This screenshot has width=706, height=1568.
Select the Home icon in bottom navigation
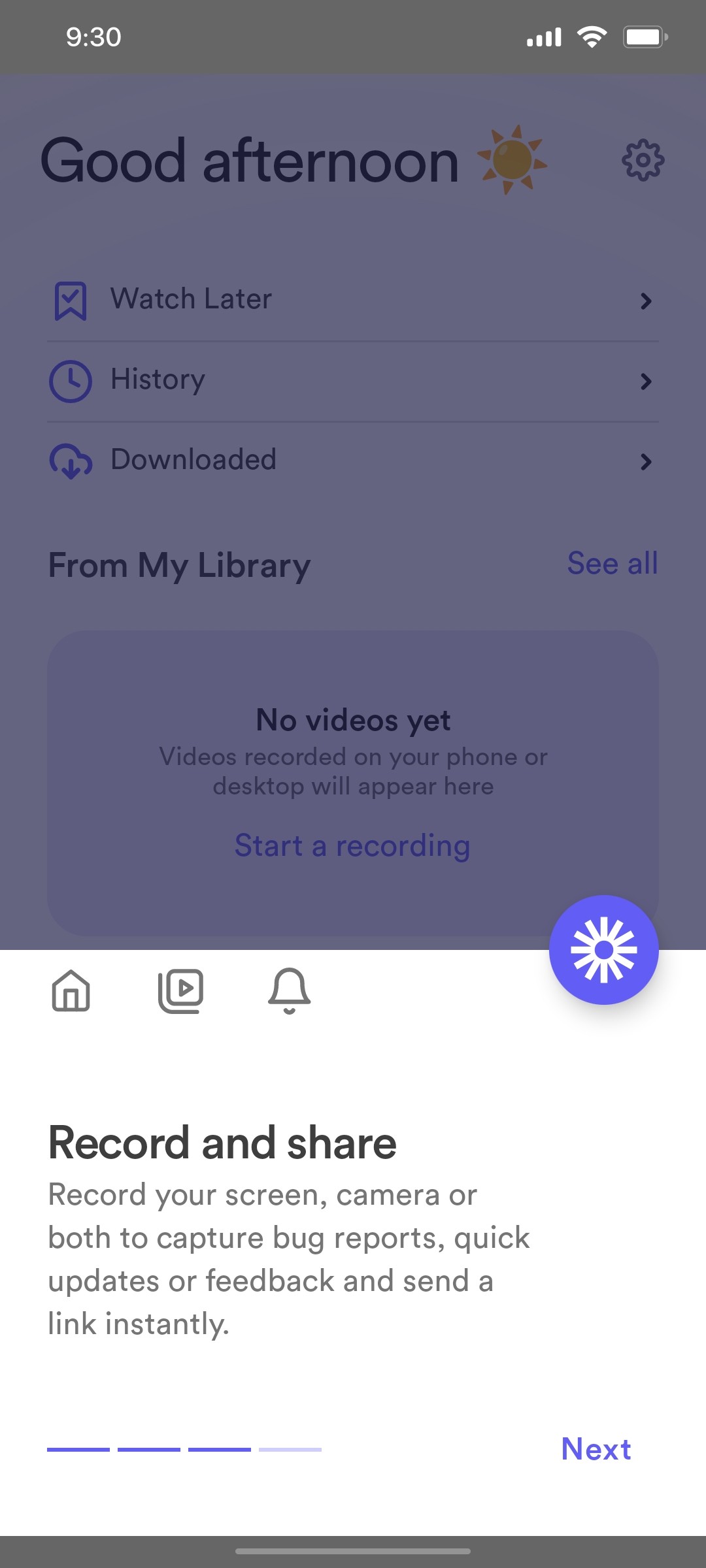point(71,992)
